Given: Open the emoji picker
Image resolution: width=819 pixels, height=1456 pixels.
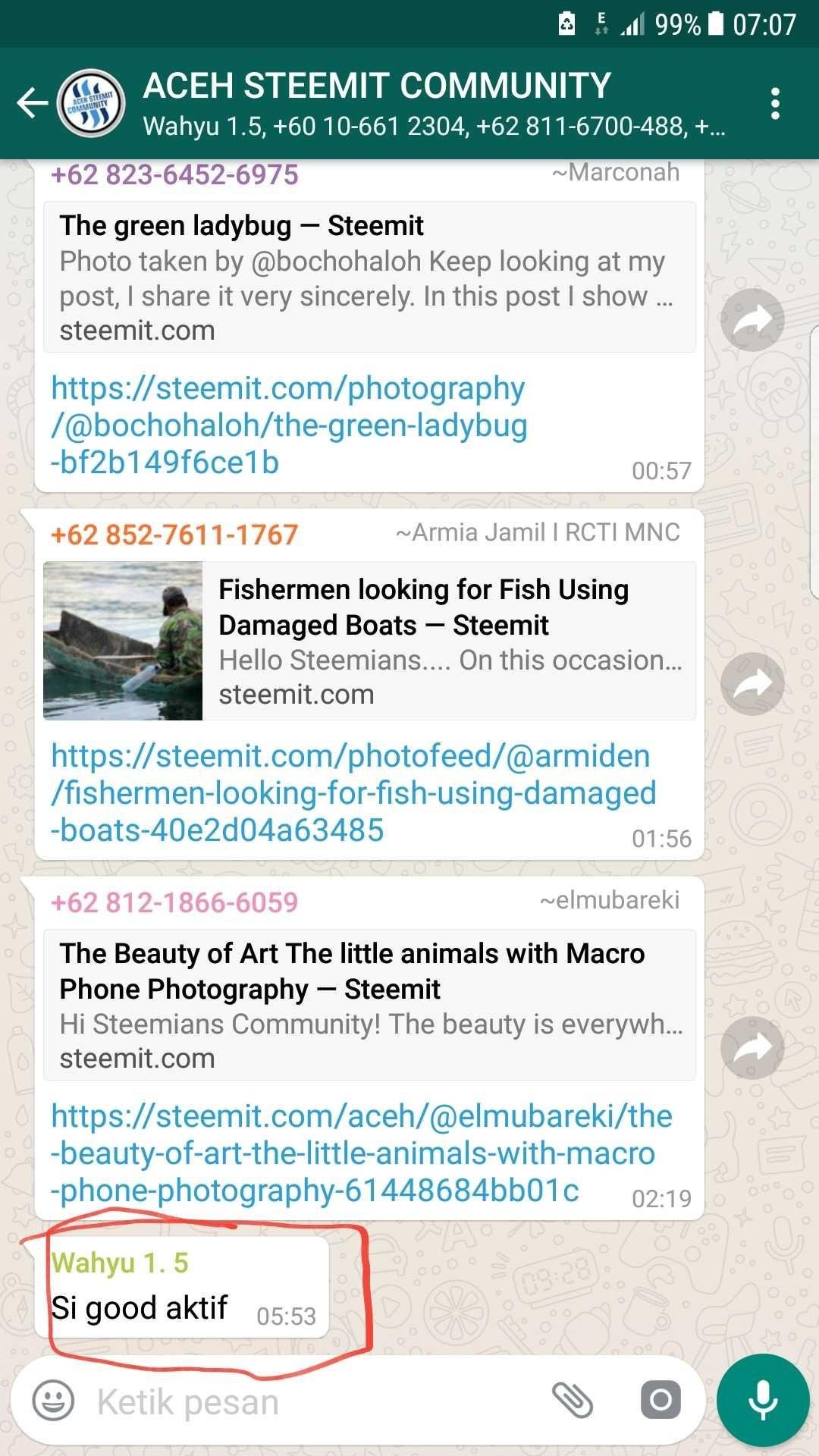Looking at the screenshot, I should point(53,1401).
